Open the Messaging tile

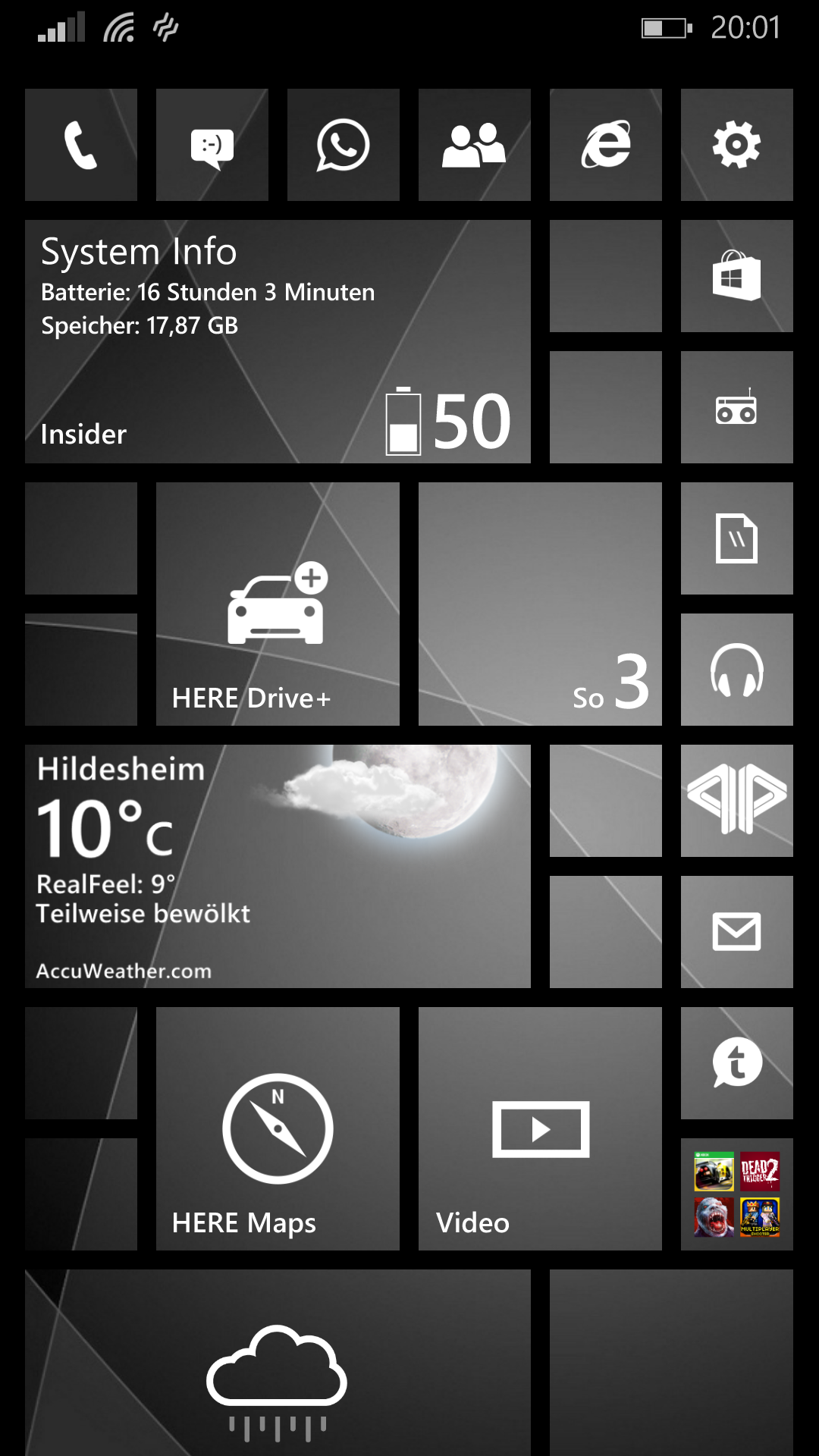pos(212,145)
